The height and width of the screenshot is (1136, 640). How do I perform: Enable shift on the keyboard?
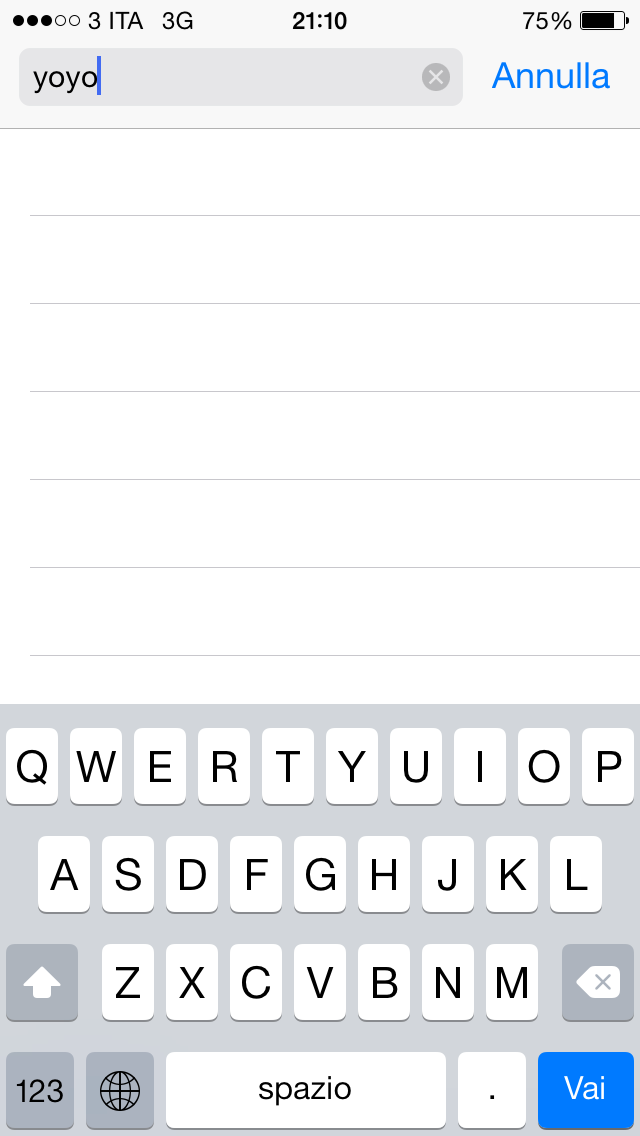pos(42,983)
